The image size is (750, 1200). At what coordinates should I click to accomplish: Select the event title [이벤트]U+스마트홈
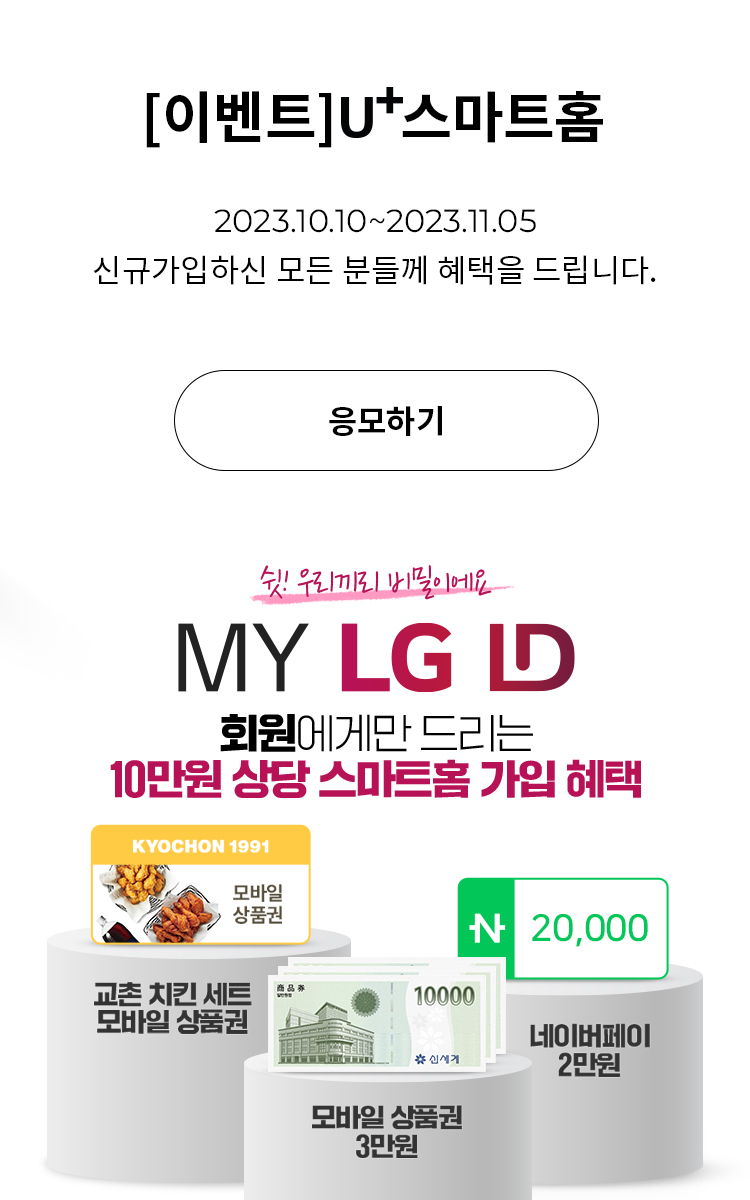[375, 118]
